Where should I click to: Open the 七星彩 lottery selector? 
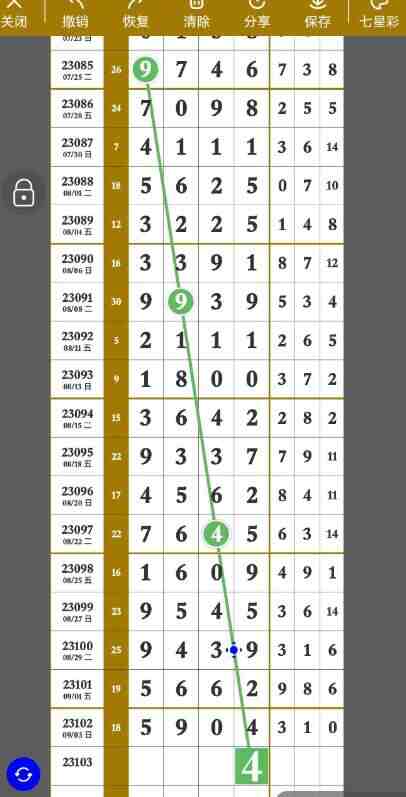coord(379,15)
